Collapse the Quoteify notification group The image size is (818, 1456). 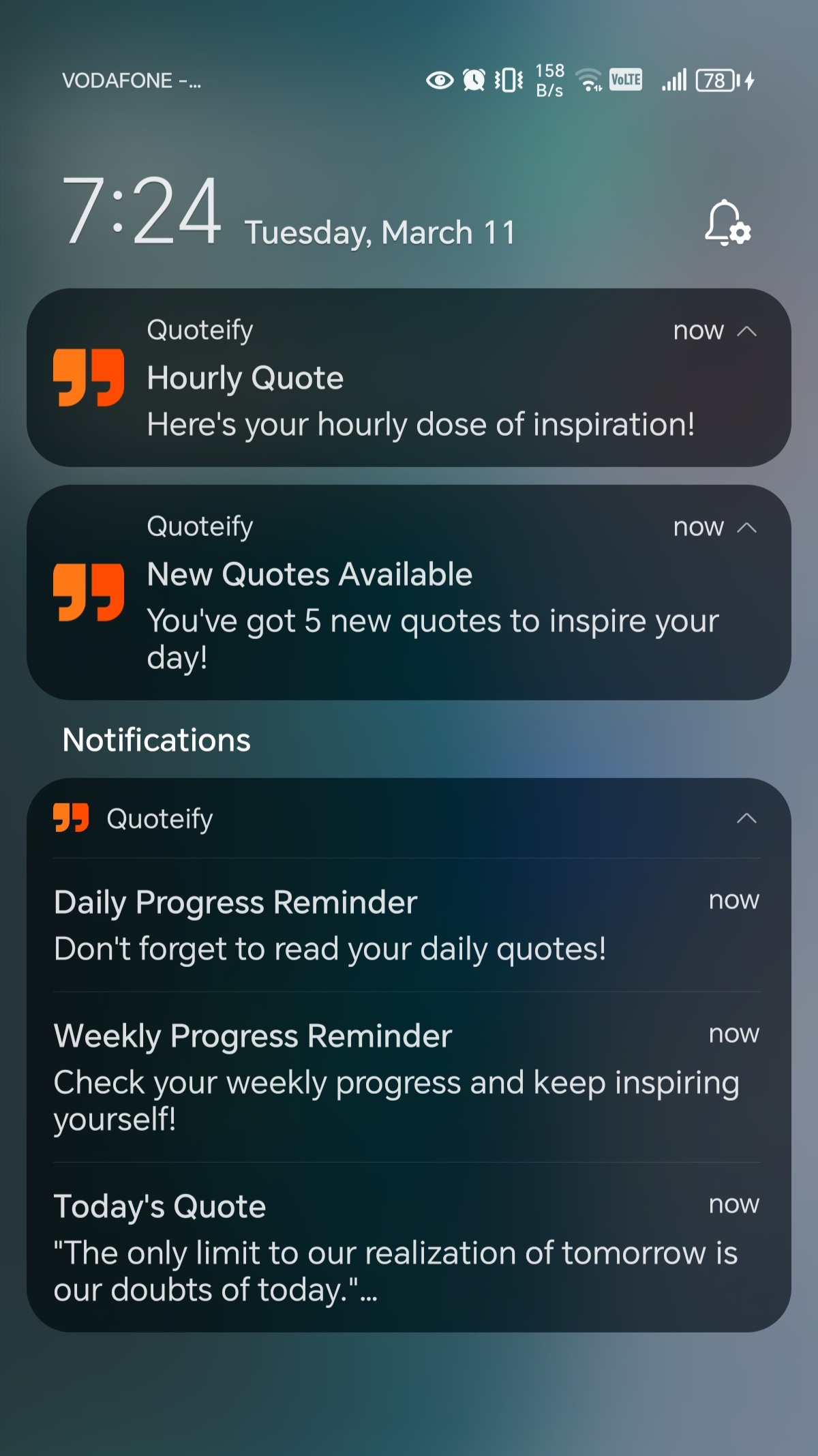click(746, 818)
